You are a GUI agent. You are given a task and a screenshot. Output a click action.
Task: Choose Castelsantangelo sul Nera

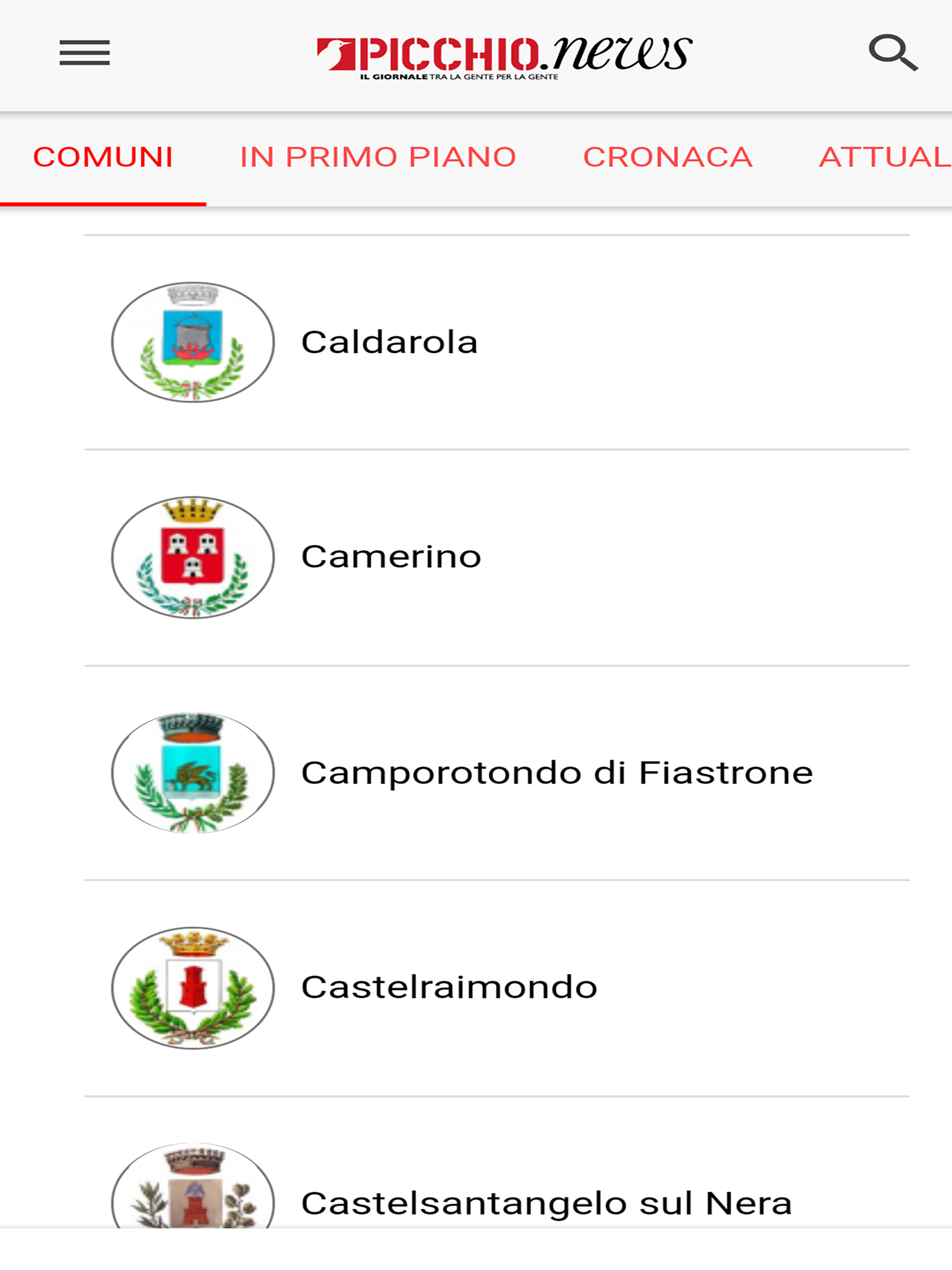pyautogui.click(x=545, y=1202)
